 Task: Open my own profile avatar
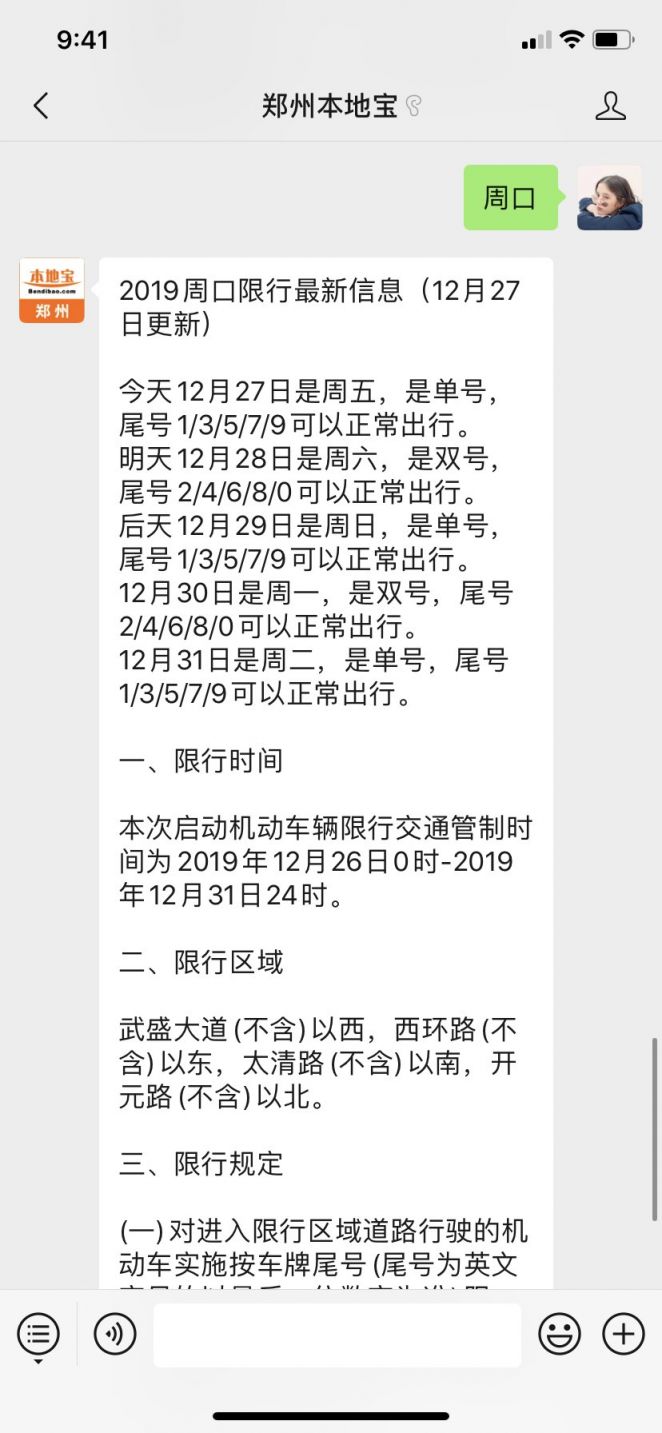tap(609, 198)
